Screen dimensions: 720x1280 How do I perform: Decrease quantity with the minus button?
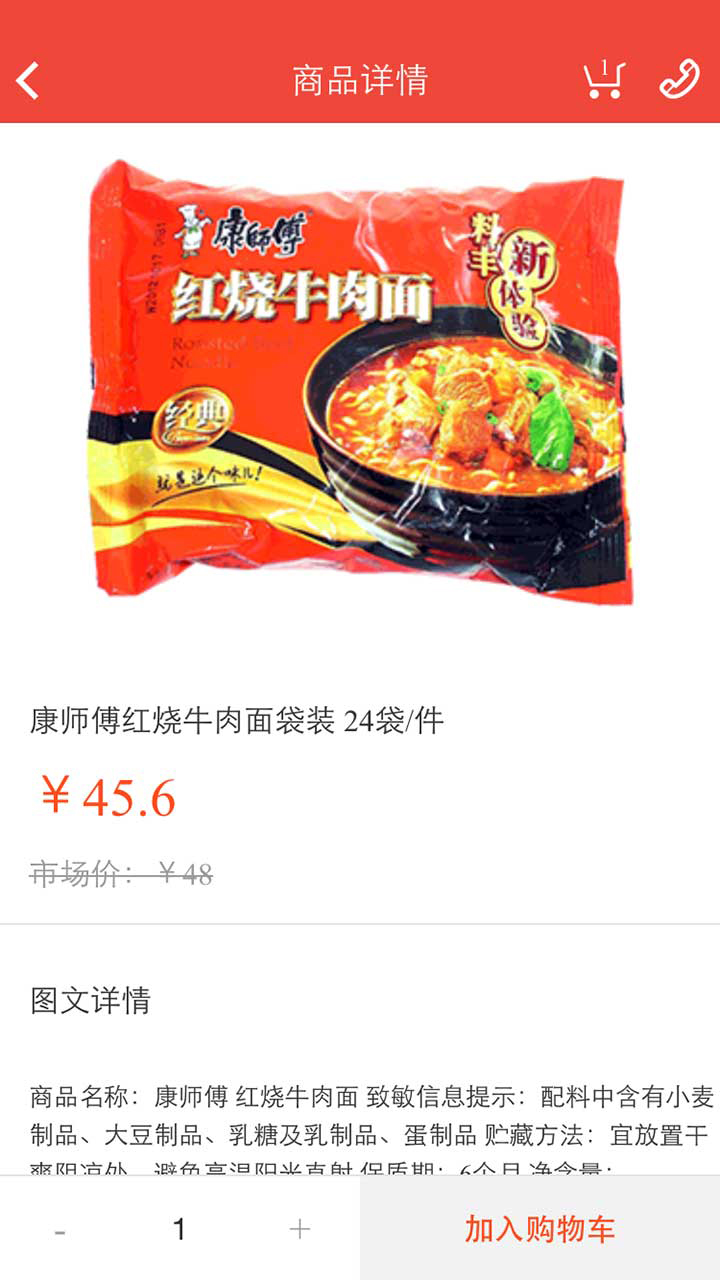point(60,1230)
